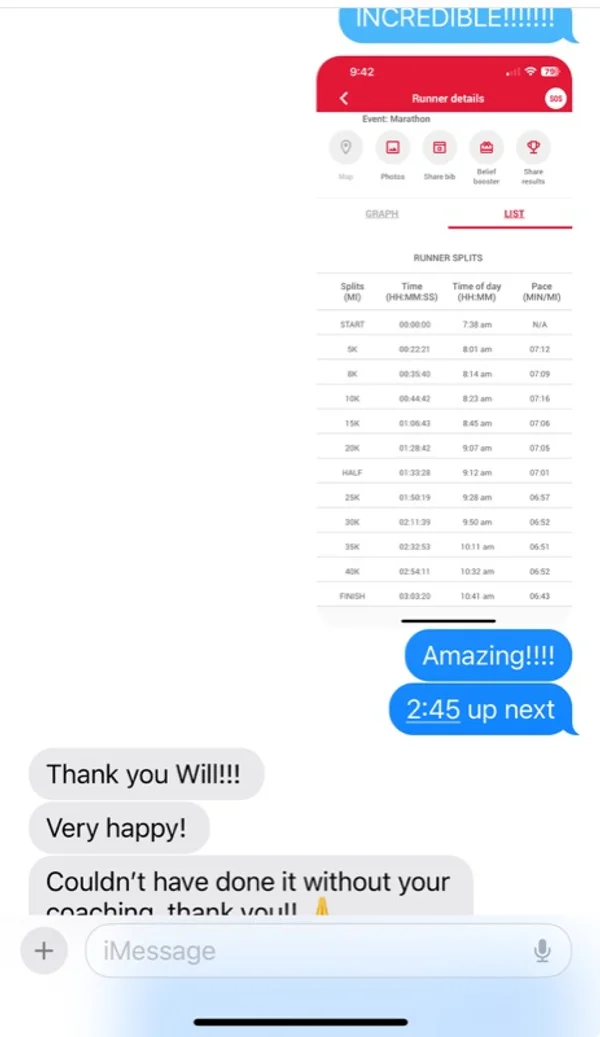Focus the iMessage text field
This screenshot has width=600, height=1037.
coord(328,950)
